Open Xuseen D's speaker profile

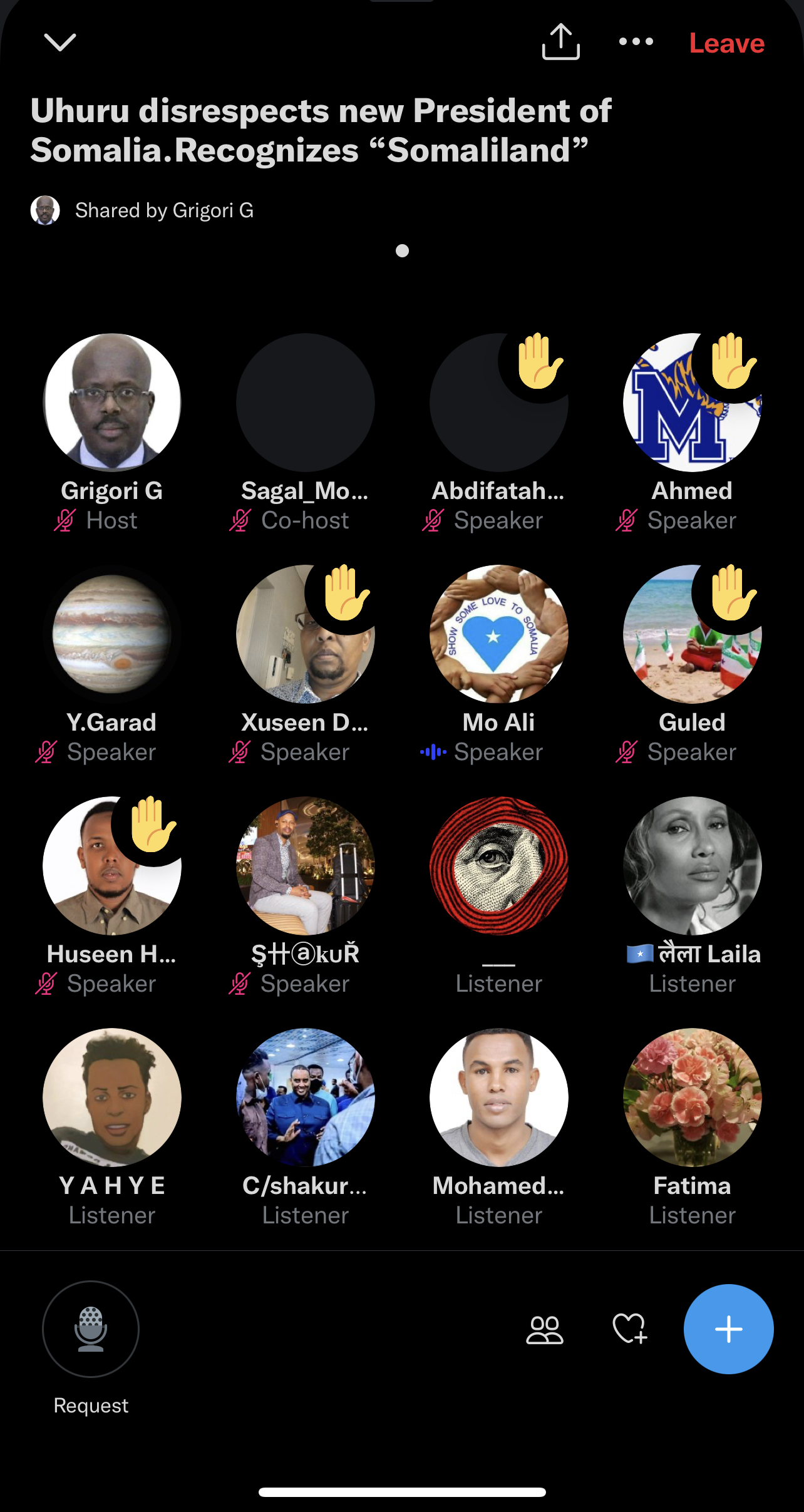[x=306, y=634]
